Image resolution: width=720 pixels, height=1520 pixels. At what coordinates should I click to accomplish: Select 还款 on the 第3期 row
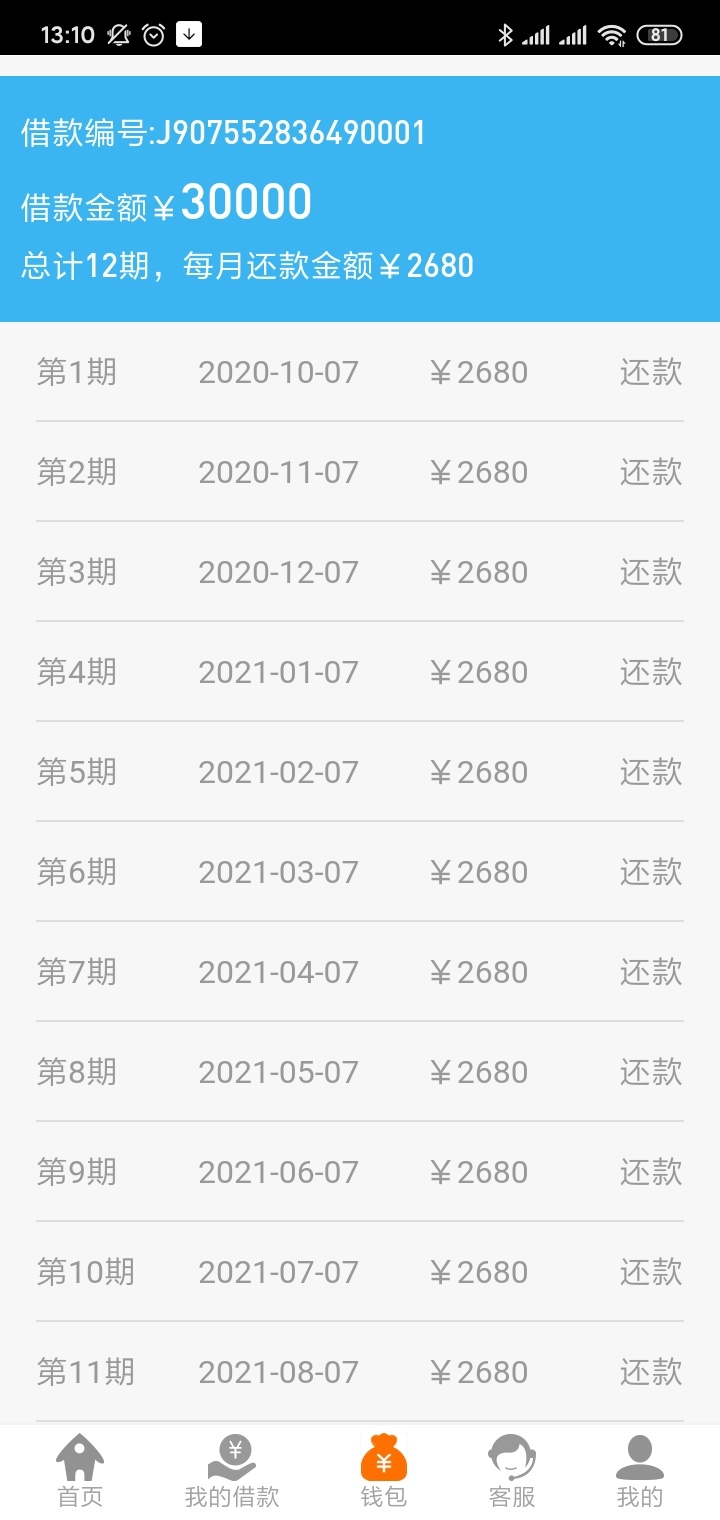click(x=651, y=572)
